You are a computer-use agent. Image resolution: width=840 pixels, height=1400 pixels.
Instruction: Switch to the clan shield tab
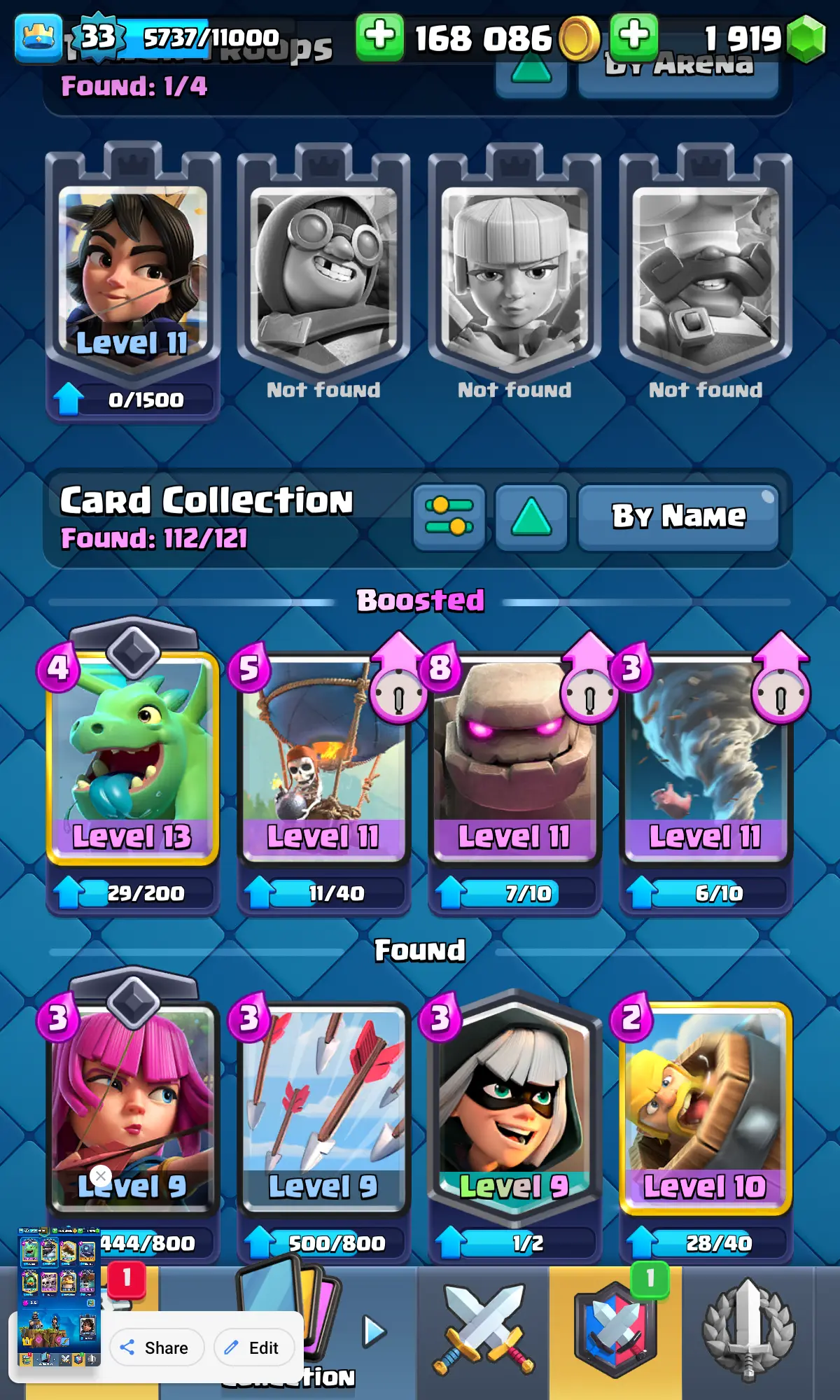point(615,1330)
